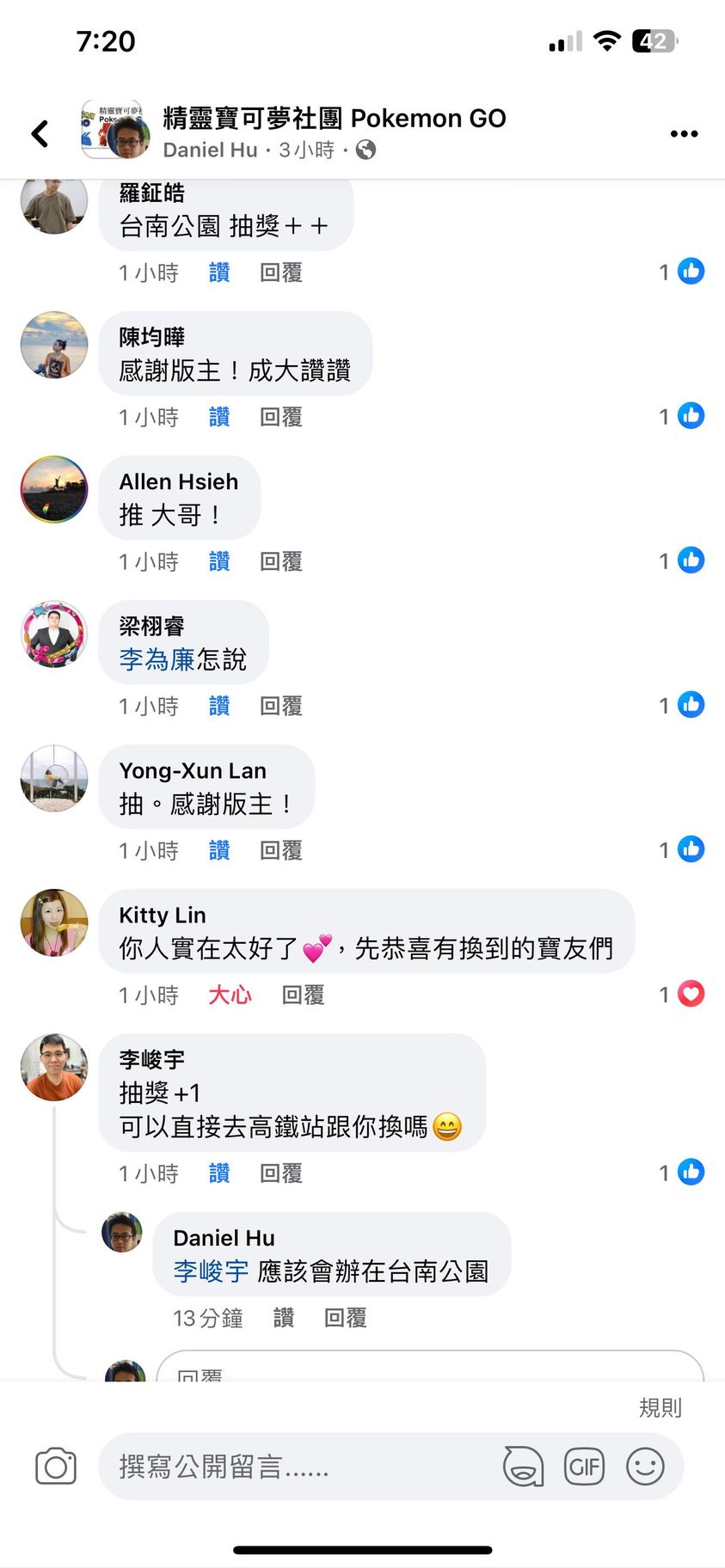This screenshot has height=1568, width=725.
Task: Tap the write public comment field
Action: pyautogui.click(x=301, y=1466)
